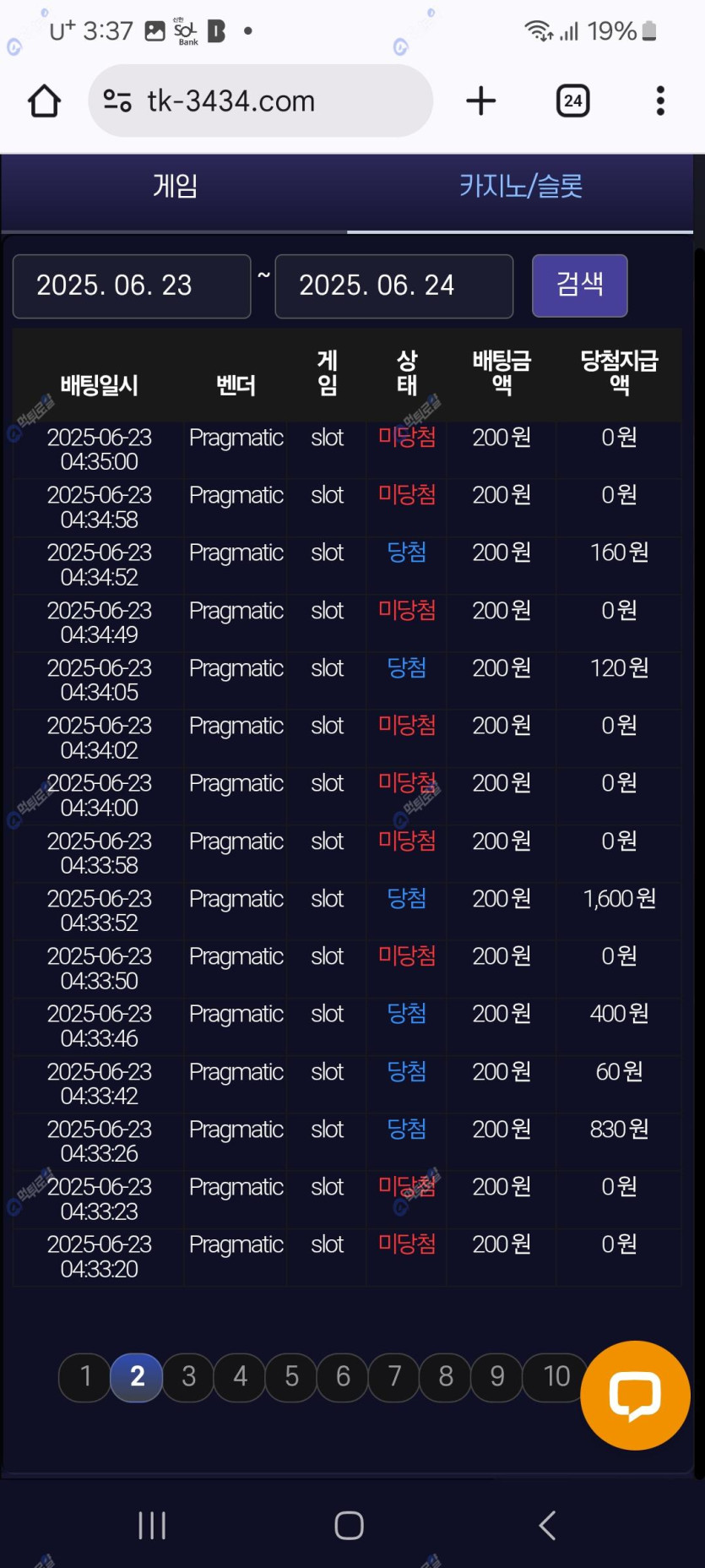Change the start date 2025. 06. 23
This screenshot has width=705, height=1568.
(x=132, y=286)
